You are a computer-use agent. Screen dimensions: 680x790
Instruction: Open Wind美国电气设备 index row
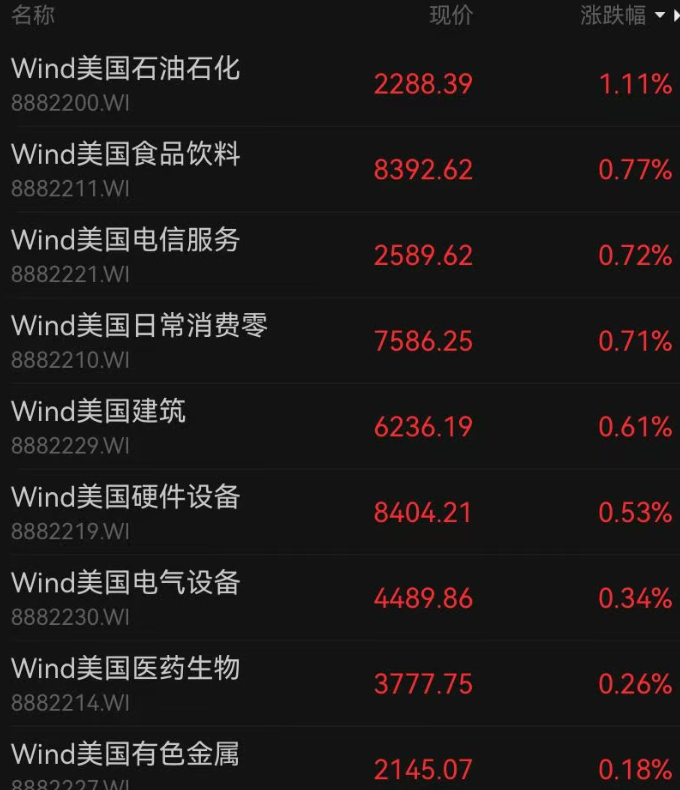tap(126, 583)
